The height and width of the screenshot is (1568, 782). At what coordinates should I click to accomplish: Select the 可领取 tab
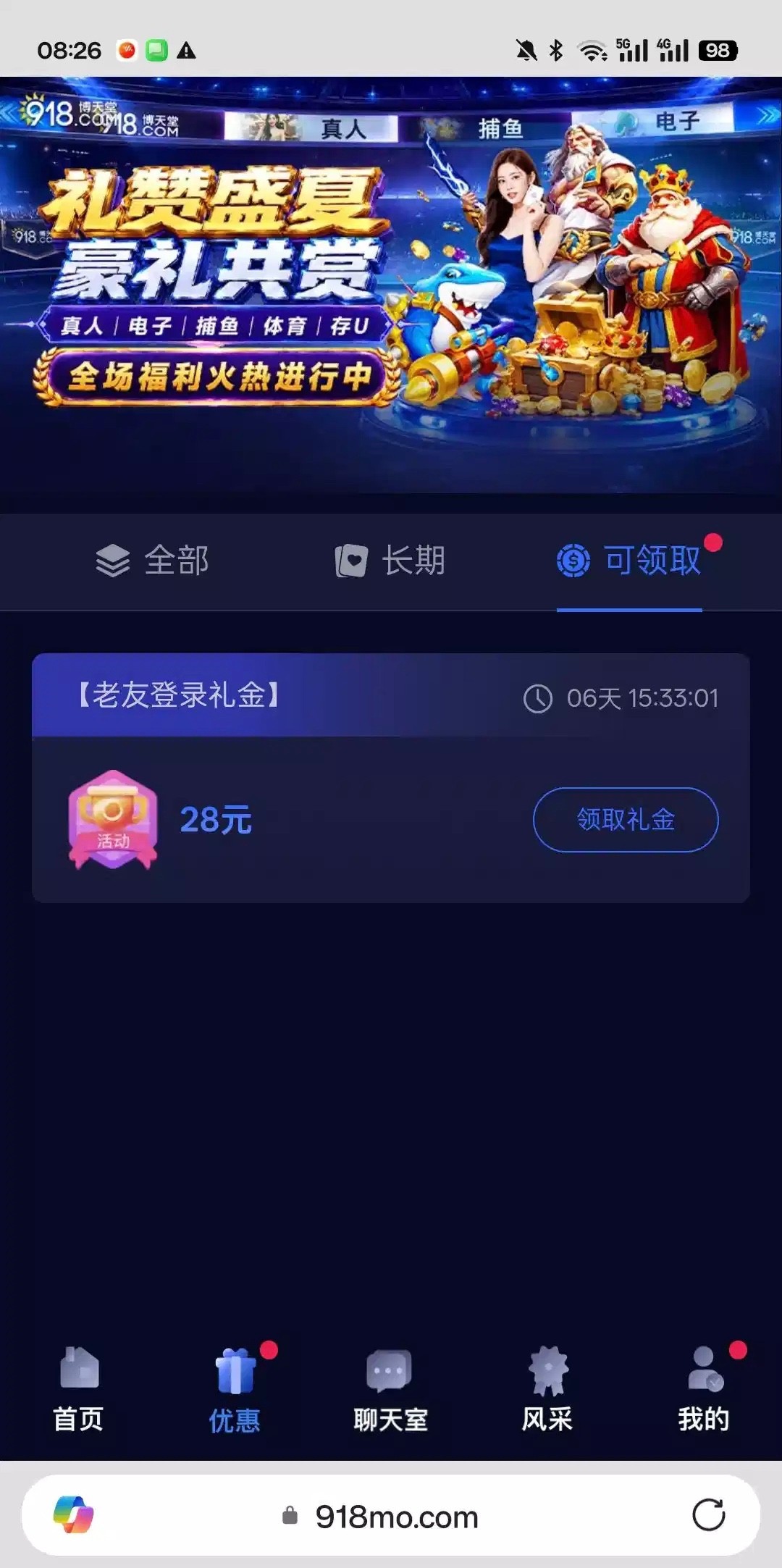tap(629, 561)
